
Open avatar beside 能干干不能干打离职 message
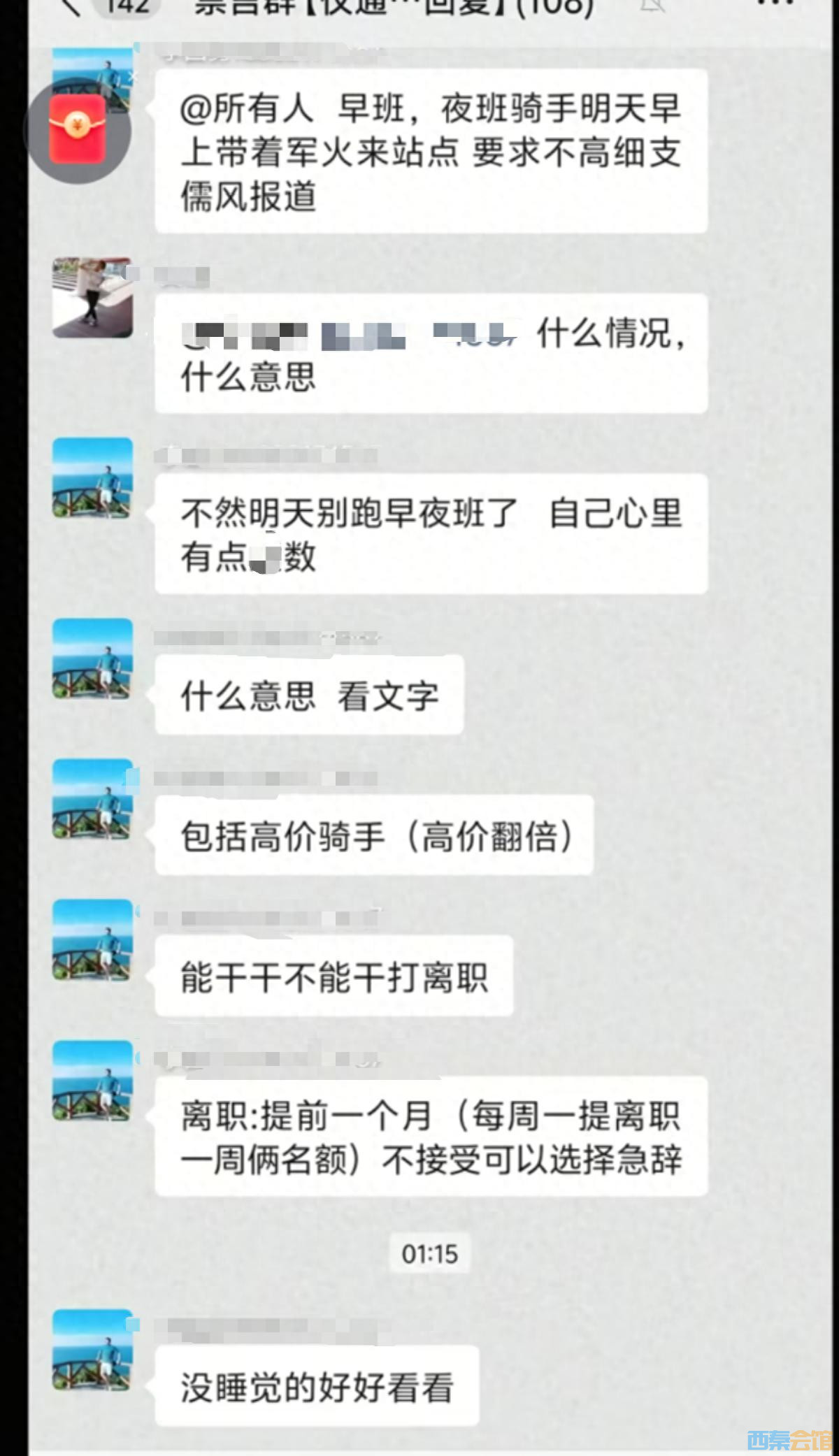point(92,939)
